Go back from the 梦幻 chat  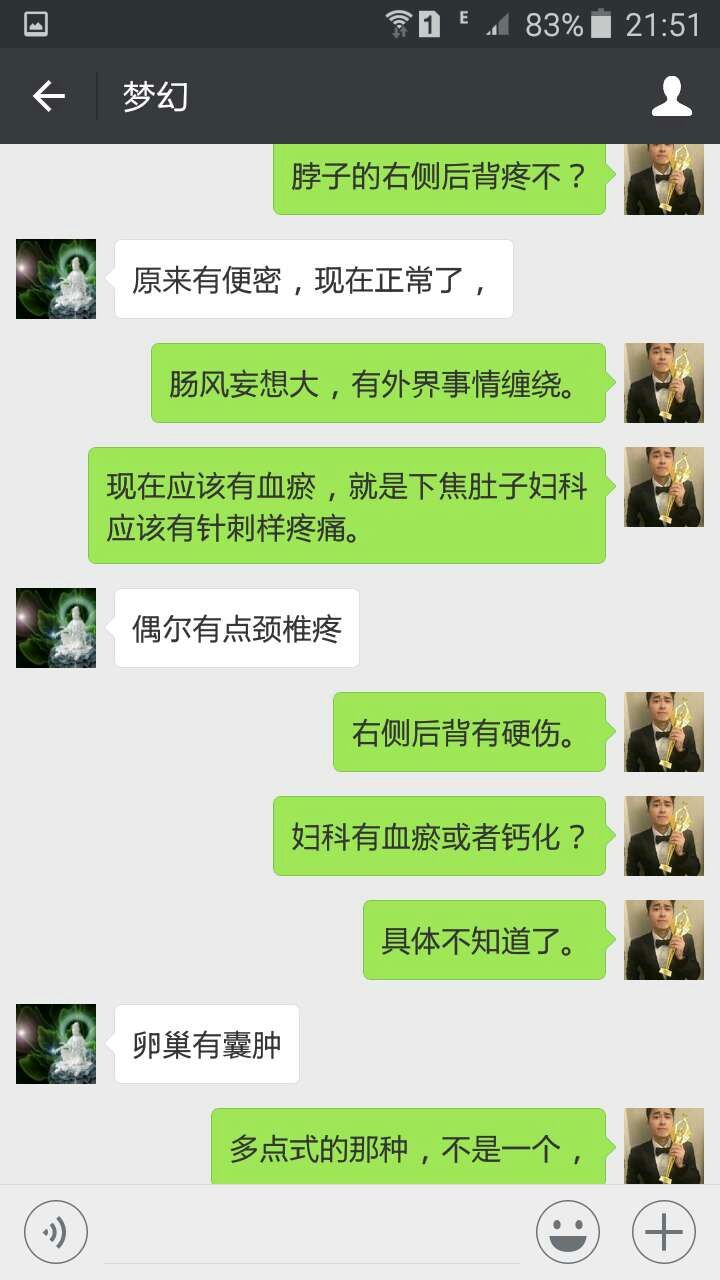pos(48,96)
